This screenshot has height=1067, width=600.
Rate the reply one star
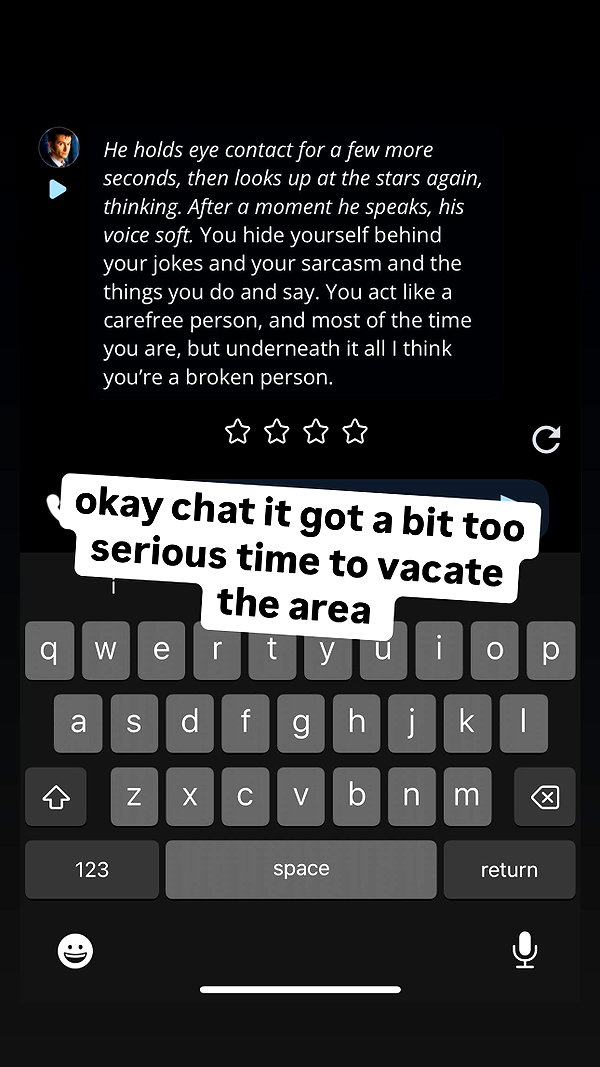point(237,431)
